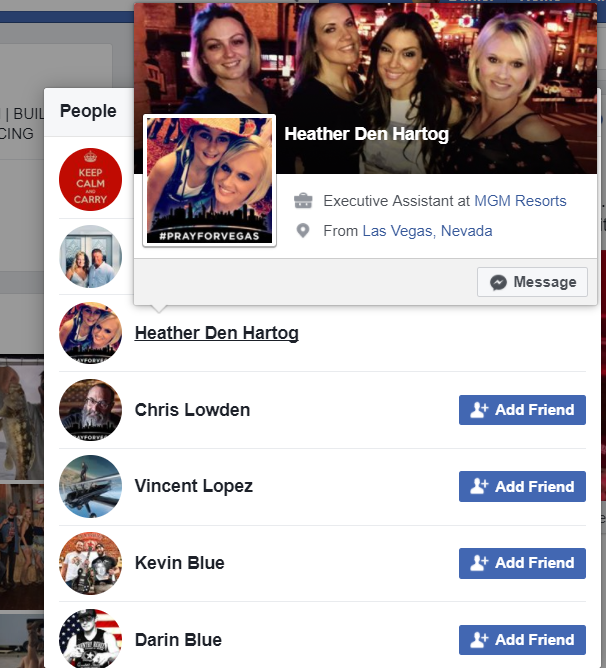Screen dimensions: 606x668
Task: Open Kevin Blue's profile
Action: [179, 563]
